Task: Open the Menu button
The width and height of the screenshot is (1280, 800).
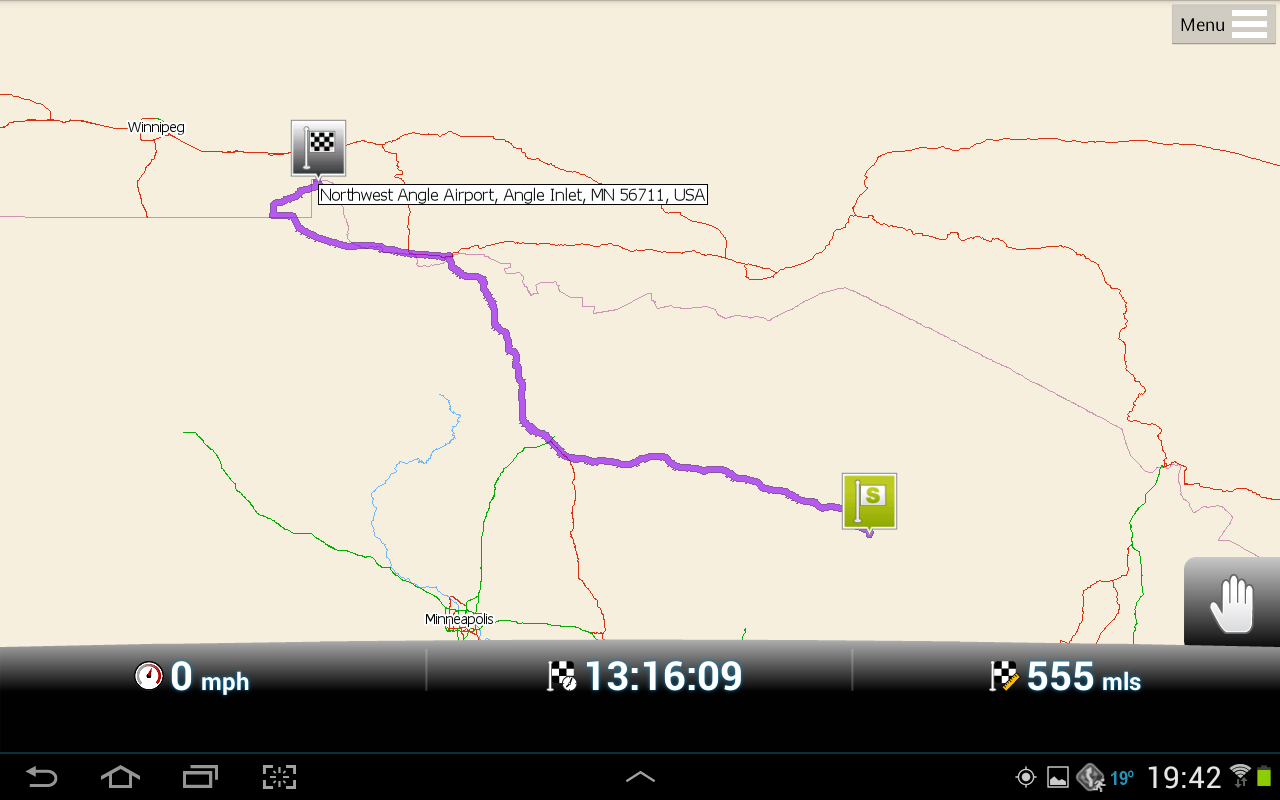Action: tap(1224, 25)
